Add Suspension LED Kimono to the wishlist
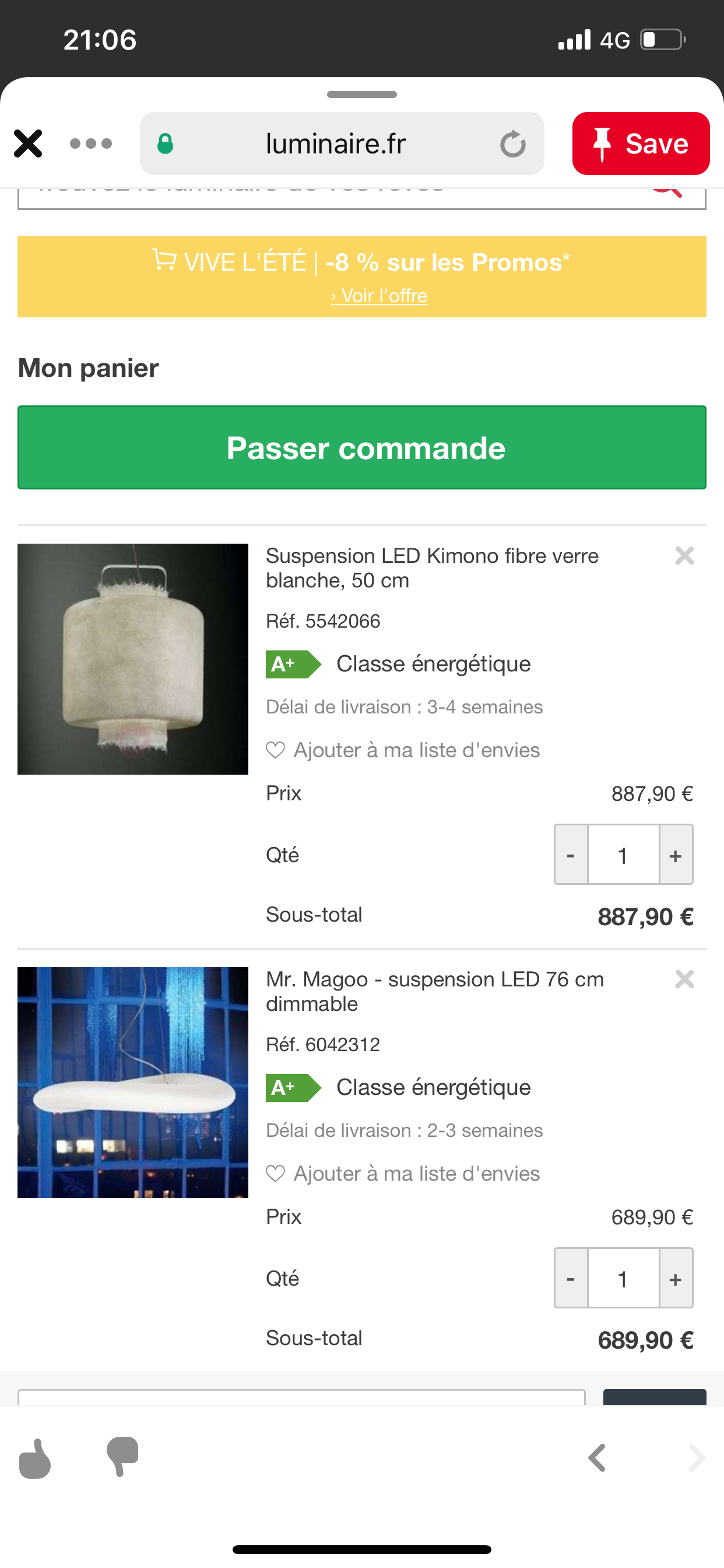Image resolution: width=724 pixels, height=1568 pixels. [x=403, y=750]
